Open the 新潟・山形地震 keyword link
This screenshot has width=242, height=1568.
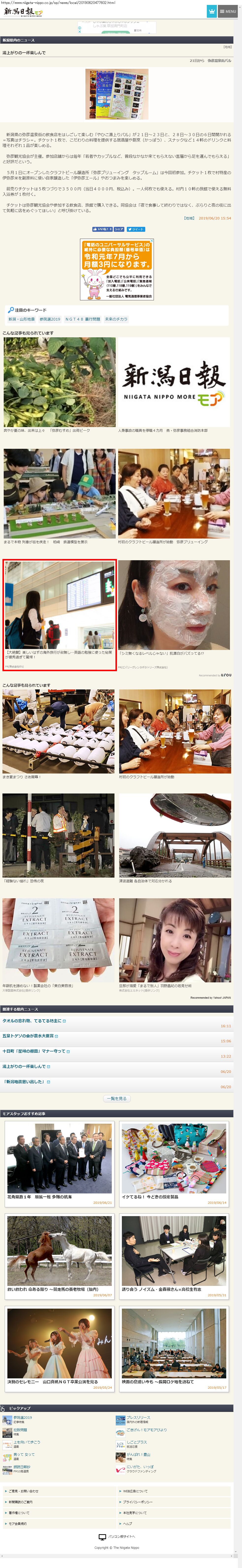[21, 319]
